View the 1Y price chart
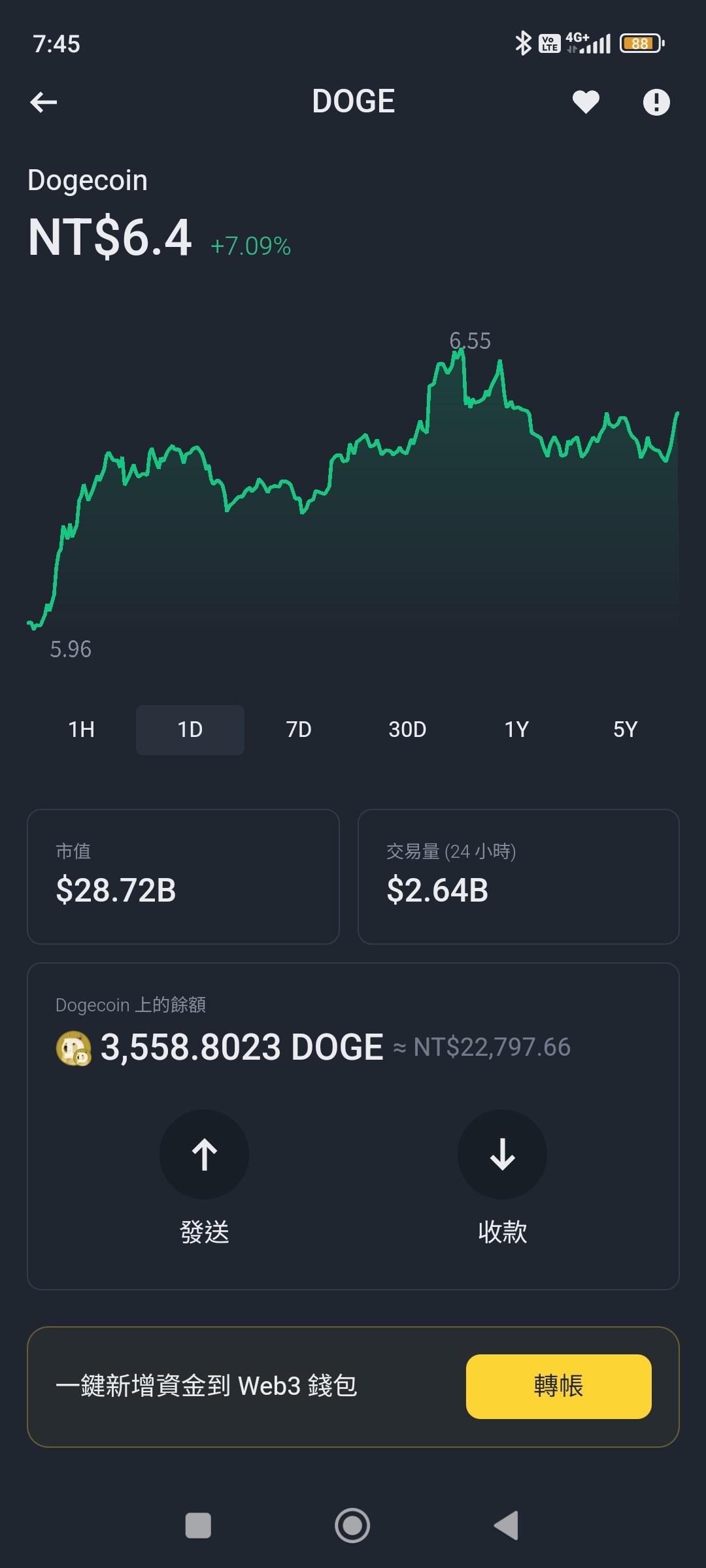The width and height of the screenshot is (706, 1568). click(516, 730)
